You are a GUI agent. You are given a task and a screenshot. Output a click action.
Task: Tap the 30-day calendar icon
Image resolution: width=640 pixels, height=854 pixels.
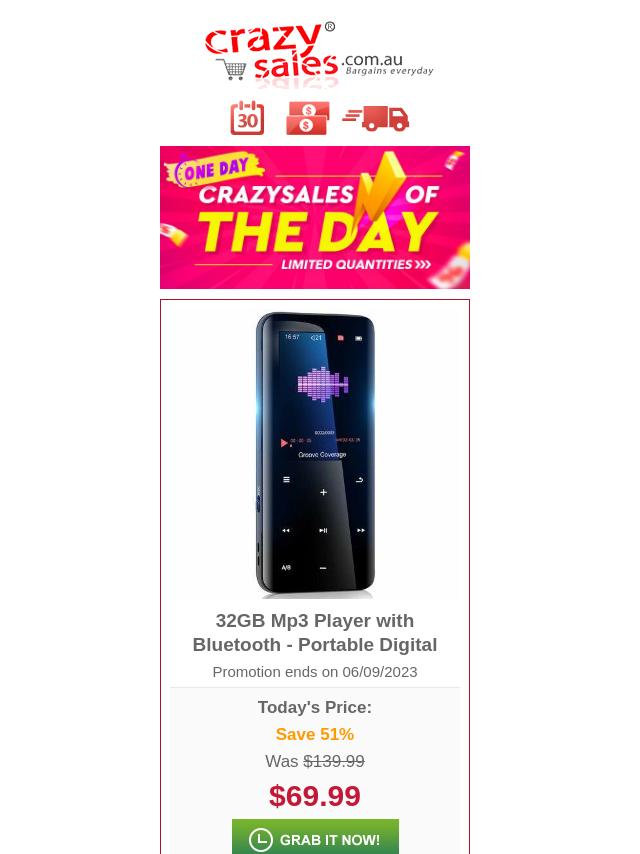click(x=247, y=118)
